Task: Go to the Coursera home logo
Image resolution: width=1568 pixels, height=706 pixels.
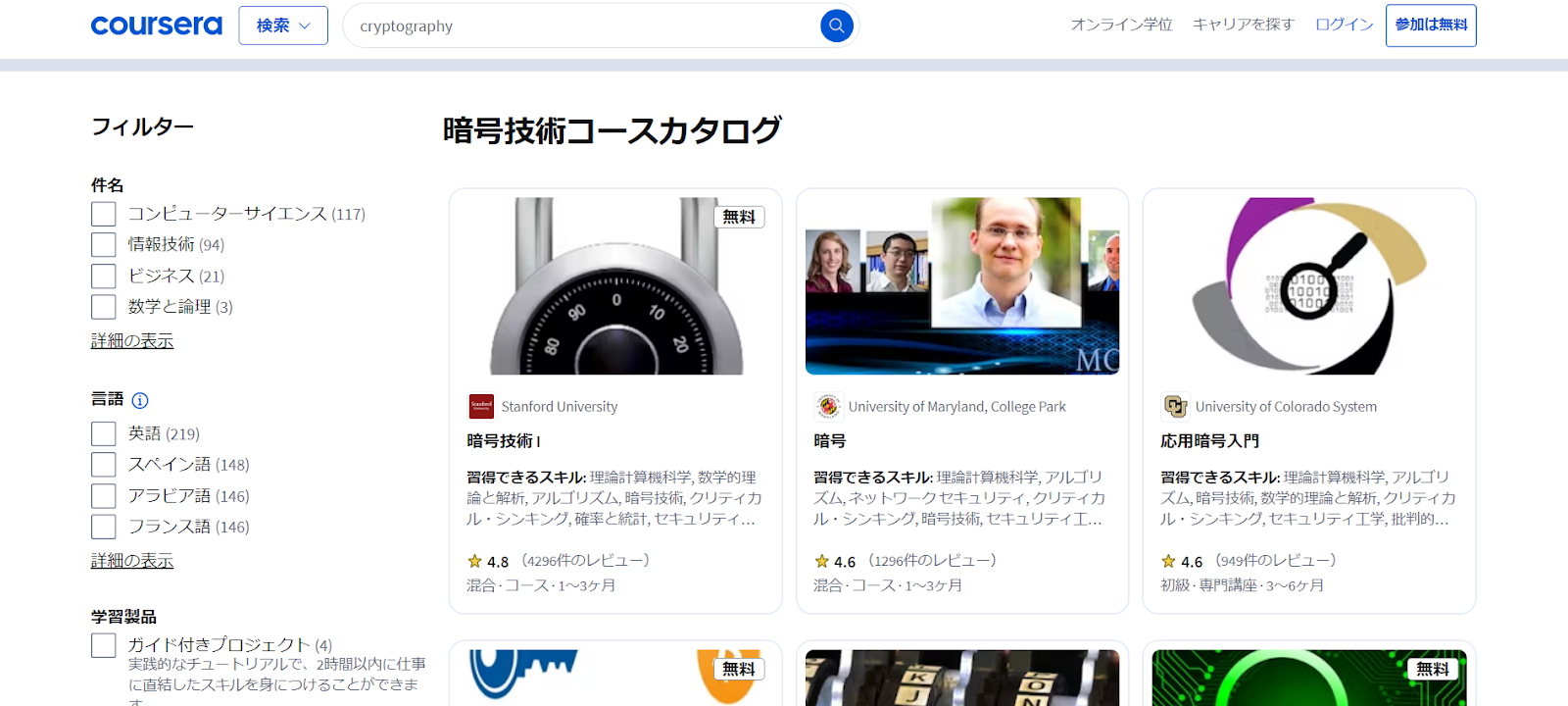Action: click(x=157, y=25)
